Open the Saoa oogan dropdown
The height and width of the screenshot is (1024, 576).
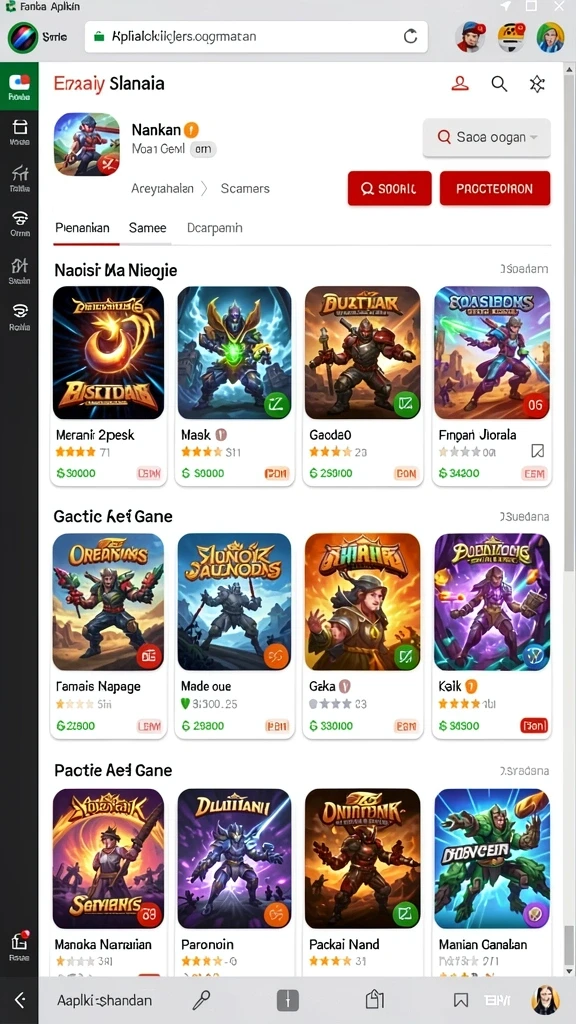click(487, 137)
